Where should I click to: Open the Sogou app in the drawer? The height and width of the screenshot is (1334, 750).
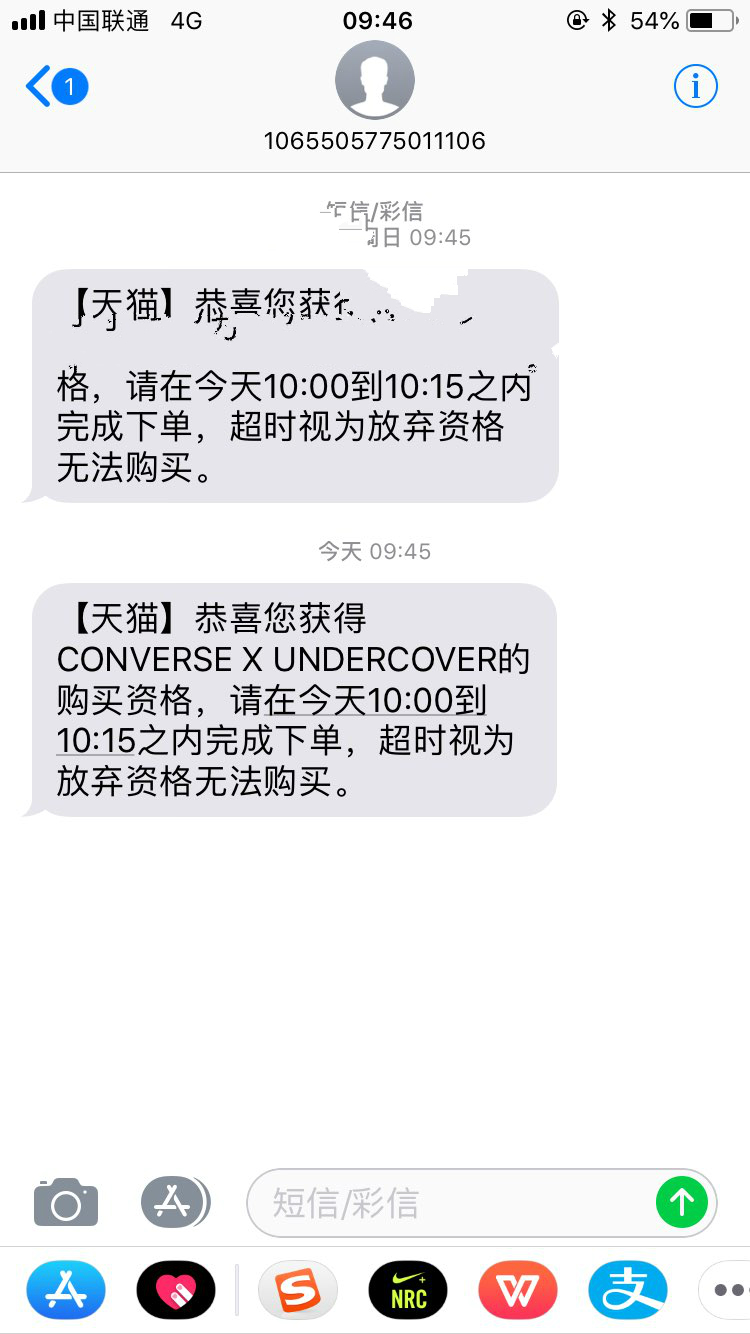click(x=297, y=1290)
